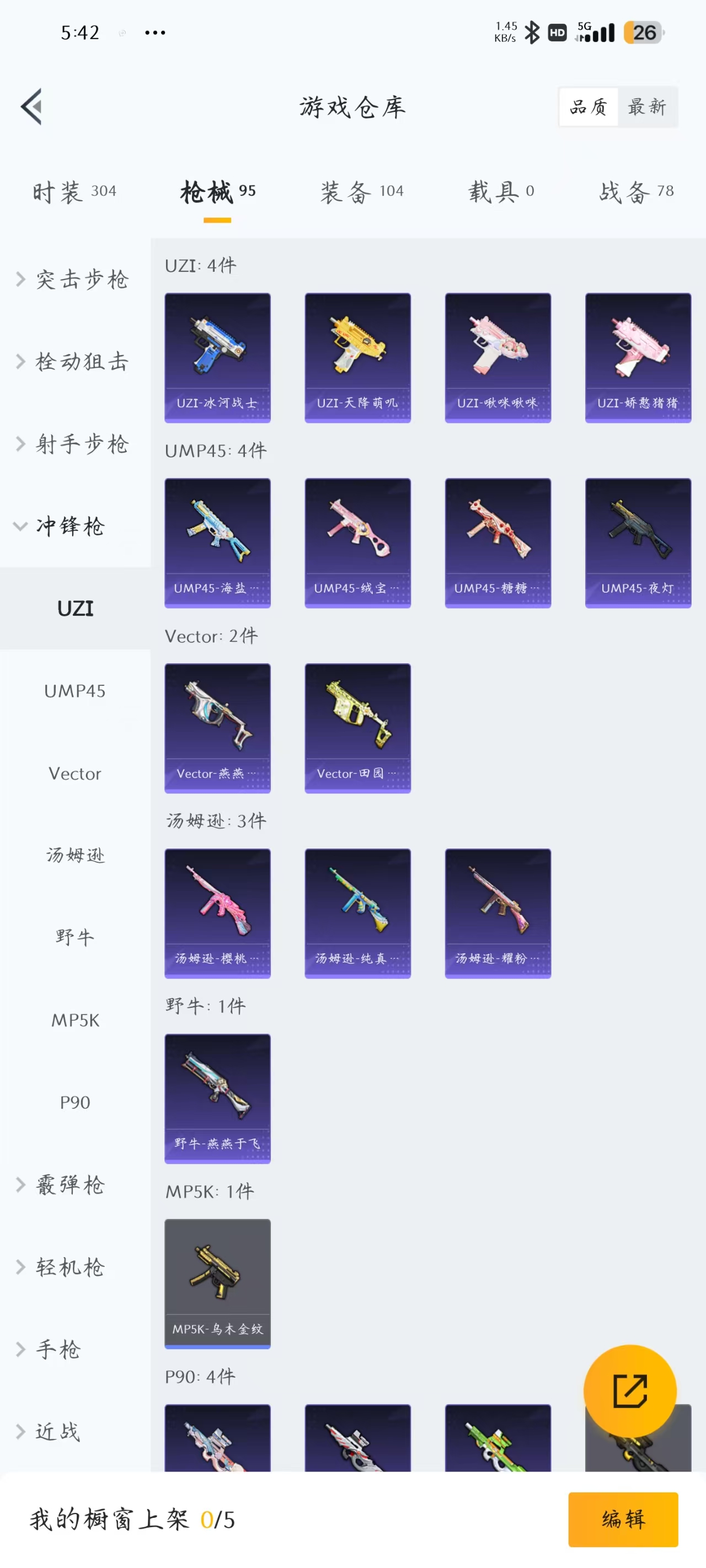This screenshot has width=706, height=1568.
Task: Sort warehouse by 最新
Action: 646,107
